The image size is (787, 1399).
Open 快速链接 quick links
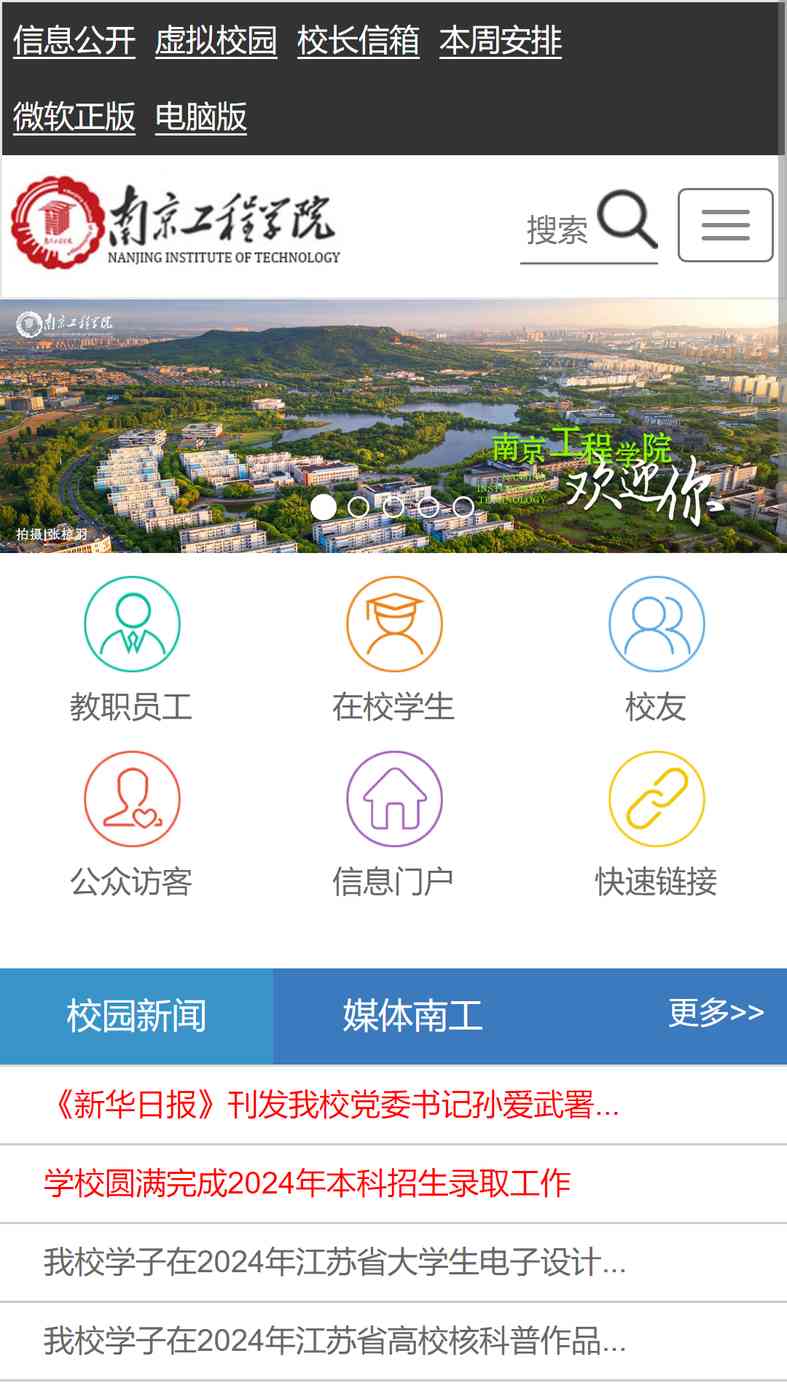coord(656,825)
